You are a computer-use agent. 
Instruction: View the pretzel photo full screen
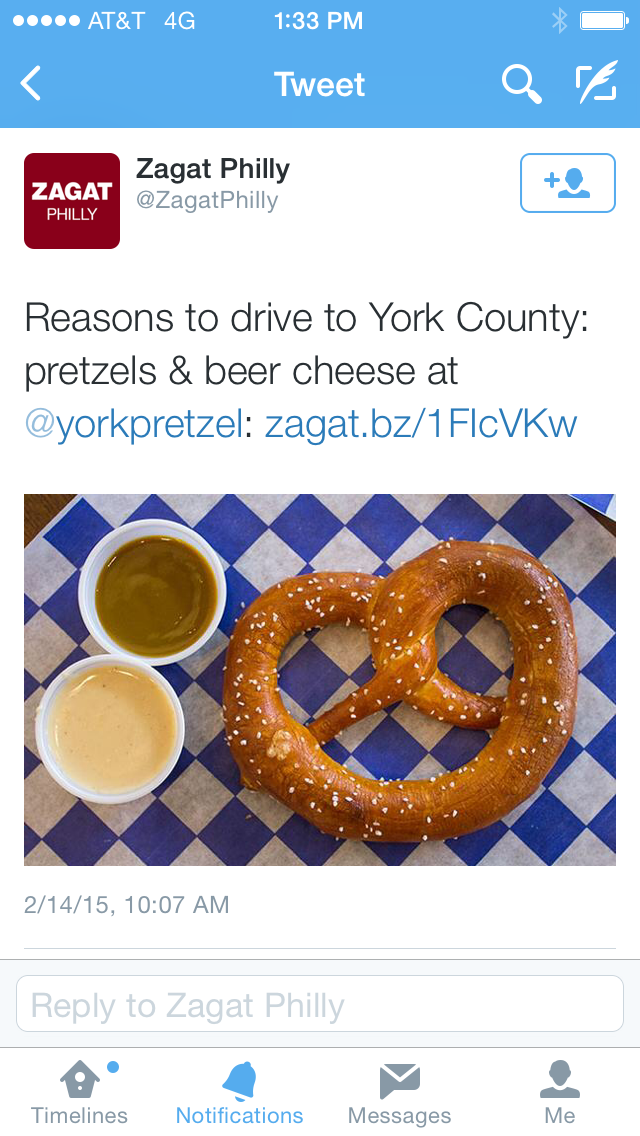point(320,680)
